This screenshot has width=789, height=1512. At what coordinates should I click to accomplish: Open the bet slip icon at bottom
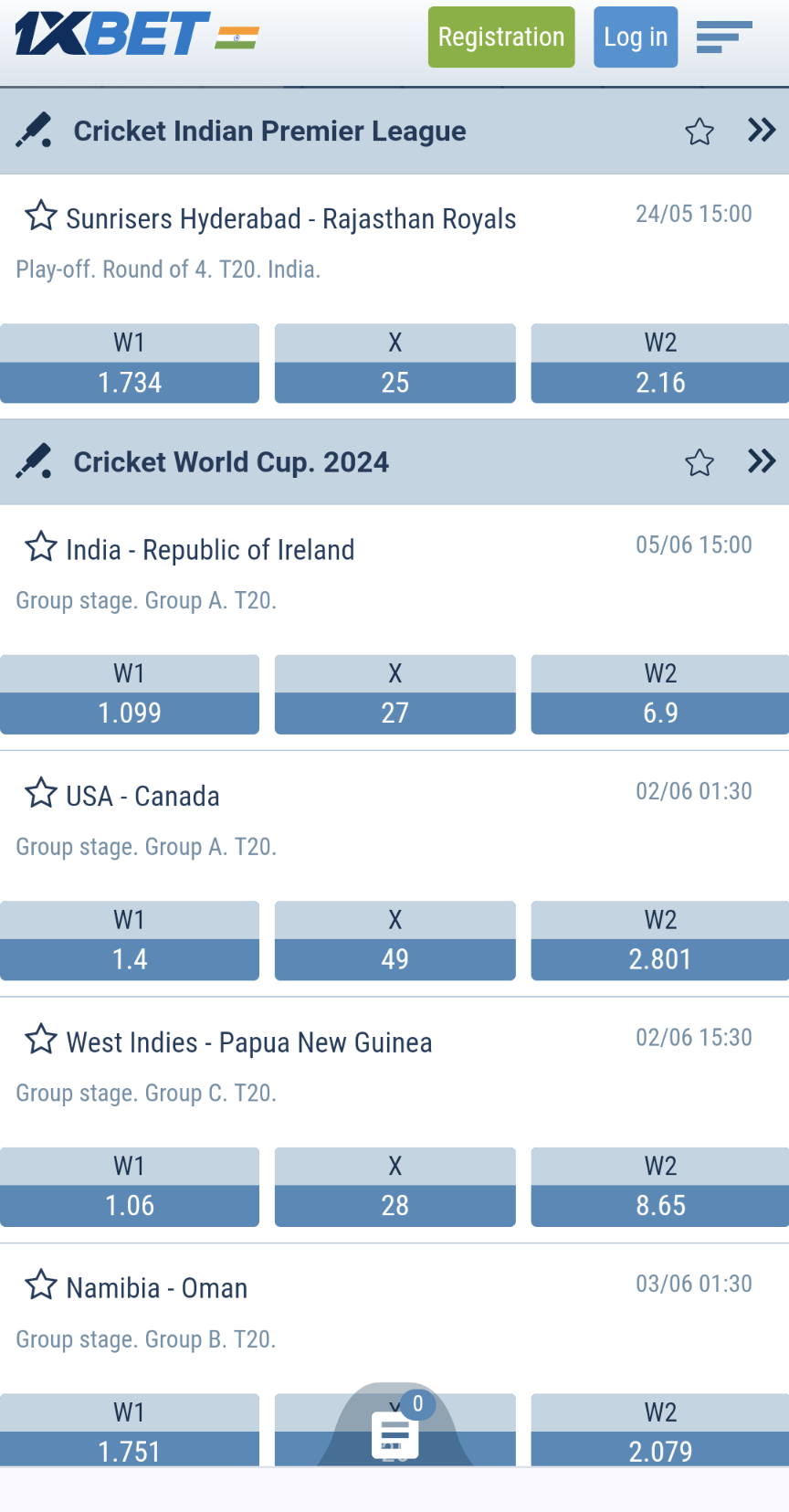click(x=394, y=1434)
